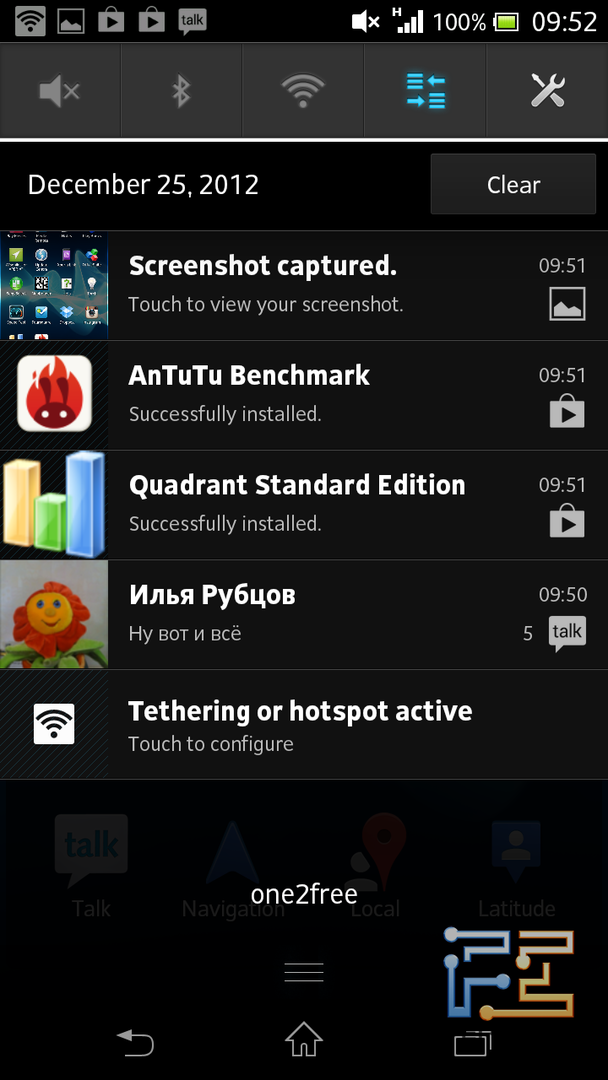Viewport: 608px width, 1080px height.
Task: Clear all notifications
Action: click(x=513, y=185)
